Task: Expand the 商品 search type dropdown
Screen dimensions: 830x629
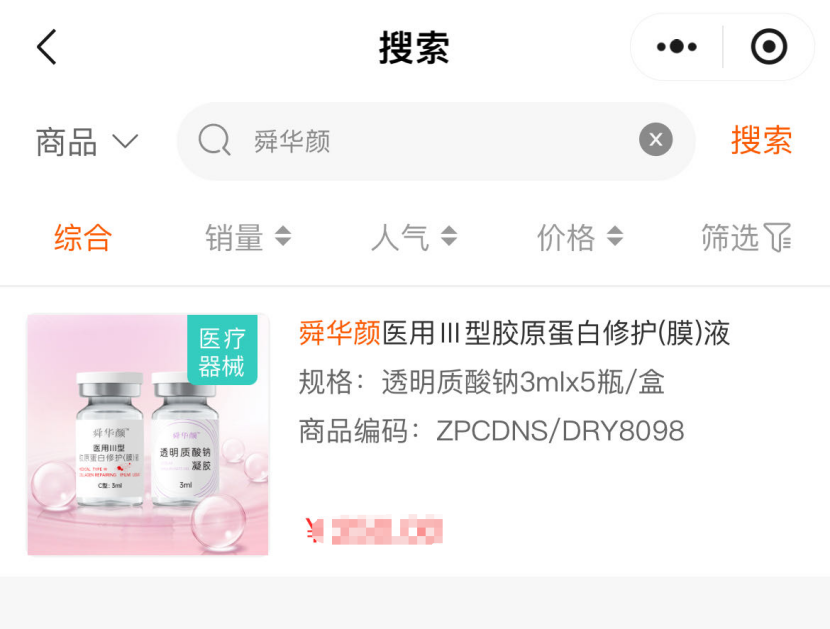Action: click(86, 142)
